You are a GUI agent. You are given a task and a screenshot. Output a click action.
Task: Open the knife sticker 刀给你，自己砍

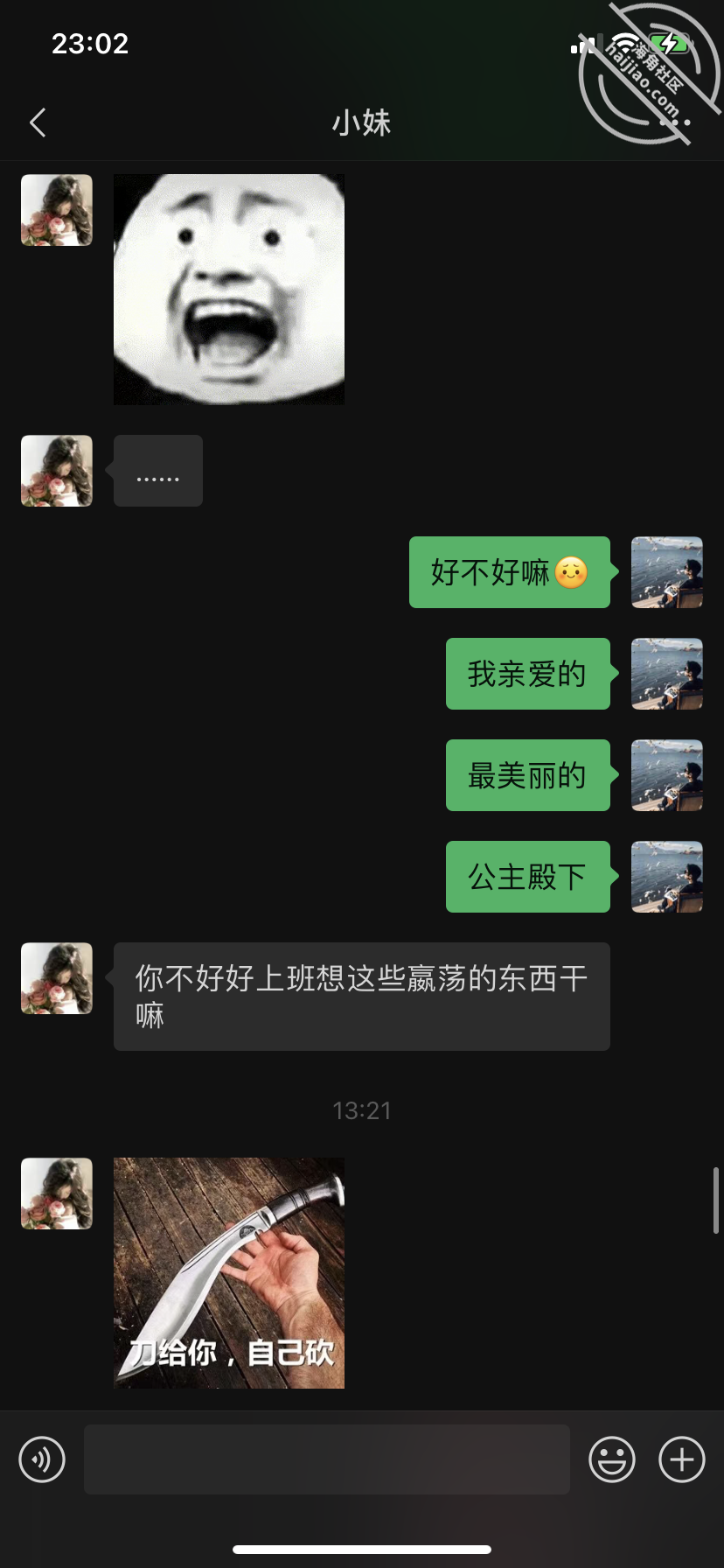click(228, 1273)
